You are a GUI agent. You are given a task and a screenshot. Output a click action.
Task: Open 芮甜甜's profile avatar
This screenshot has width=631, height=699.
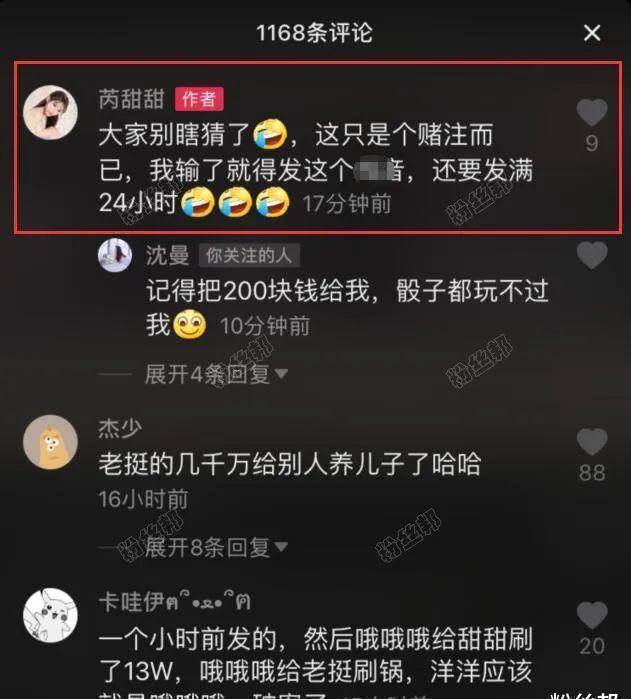[50, 112]
